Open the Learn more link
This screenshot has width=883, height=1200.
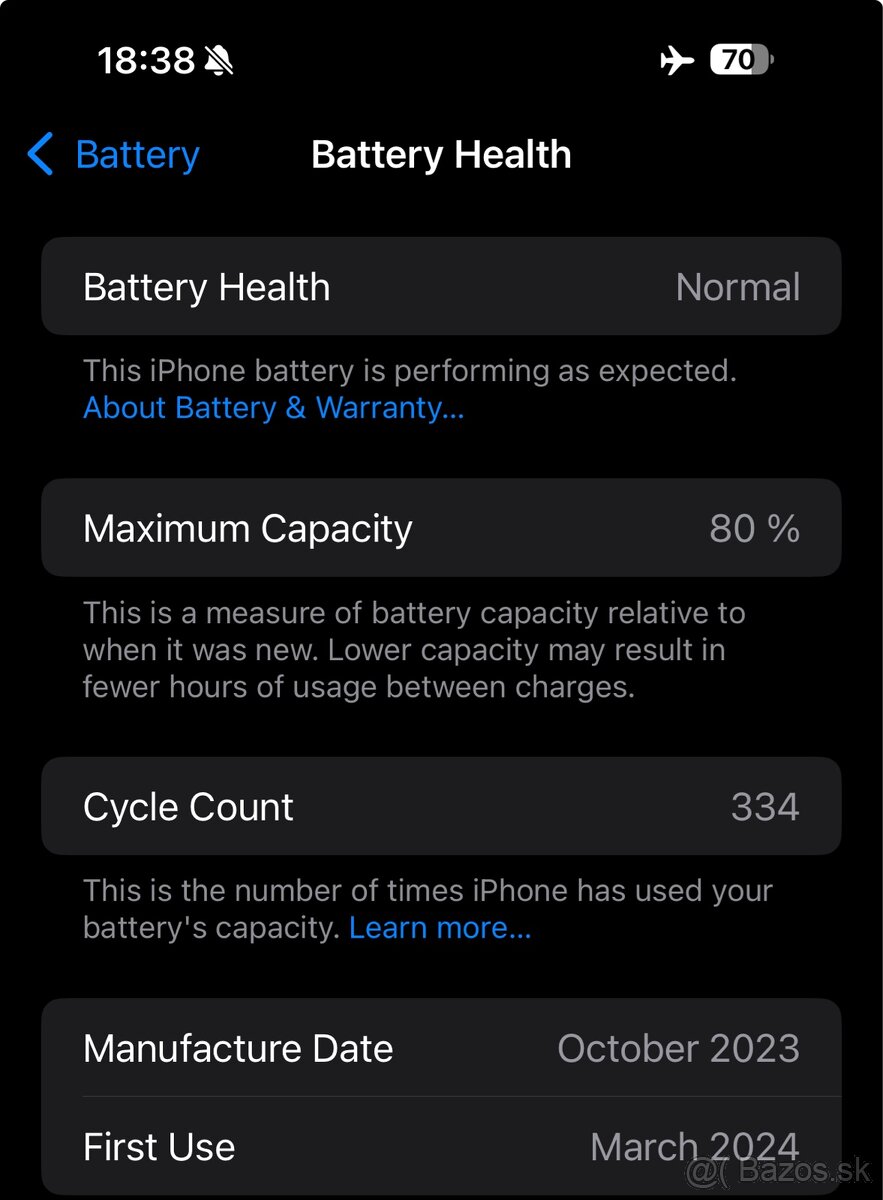click(x=440, y=927)
